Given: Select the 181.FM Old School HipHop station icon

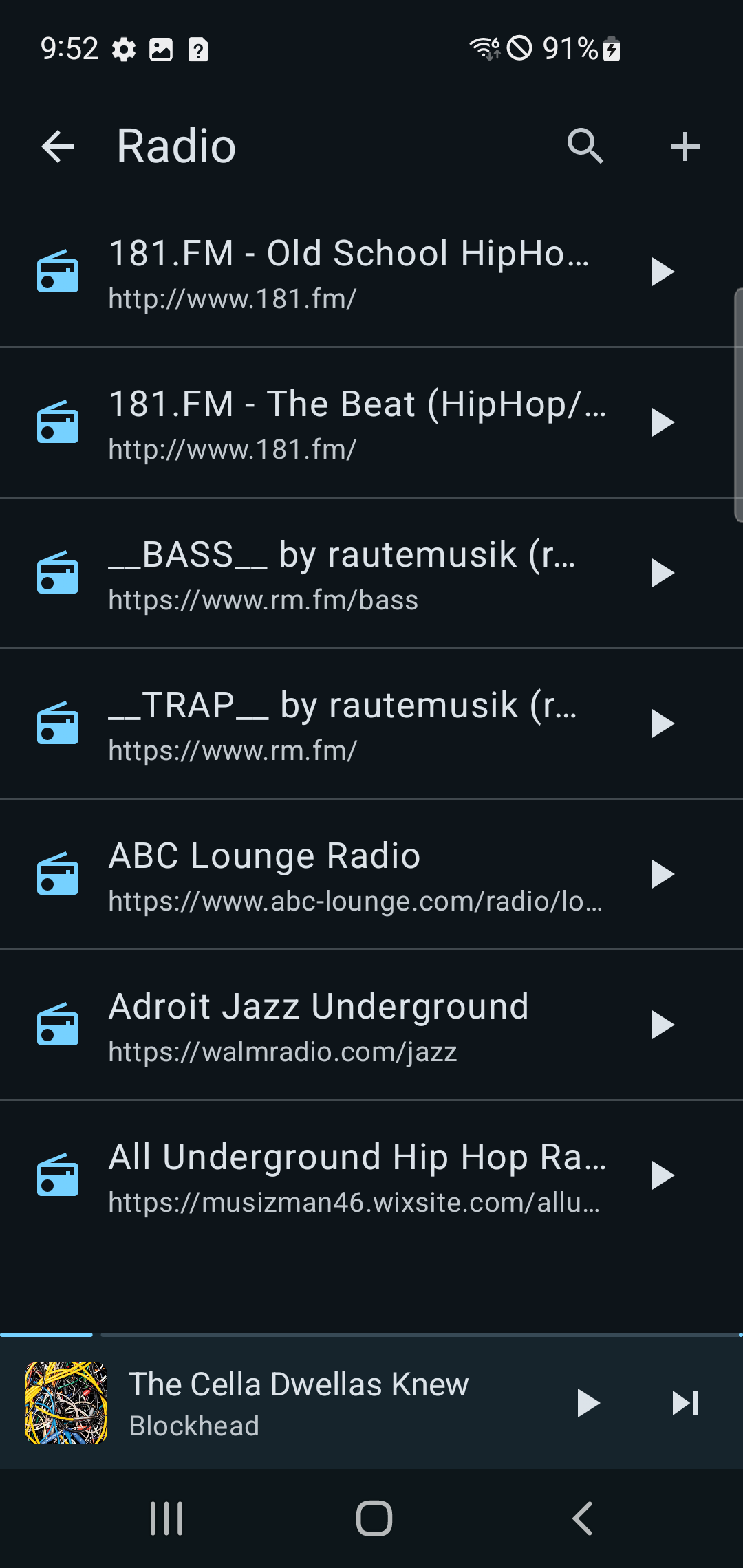Looking at the screenshot, I should point(58,270).
